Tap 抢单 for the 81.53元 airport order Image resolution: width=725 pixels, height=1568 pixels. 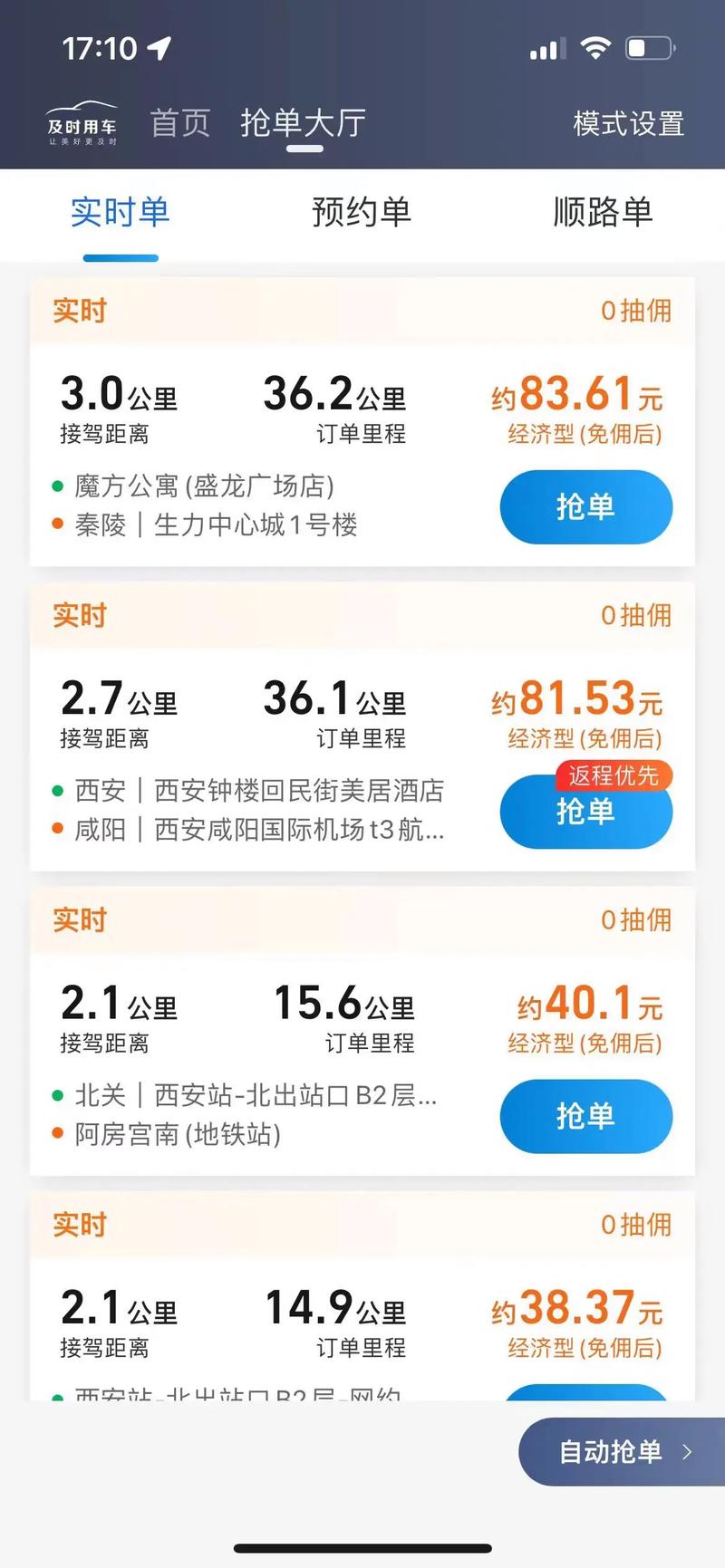[x=585, y=813]
